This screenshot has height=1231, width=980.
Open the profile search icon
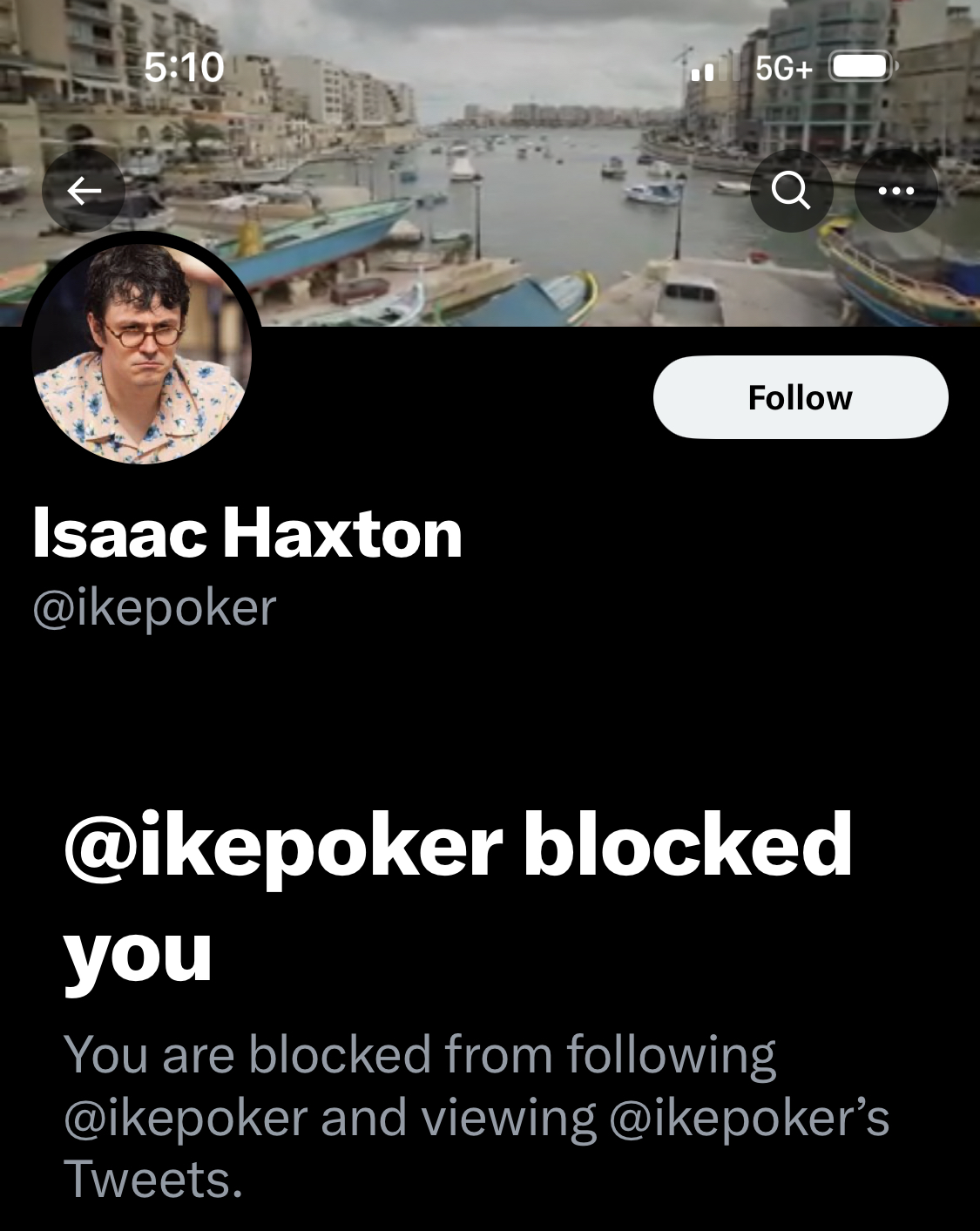point(791,190)
